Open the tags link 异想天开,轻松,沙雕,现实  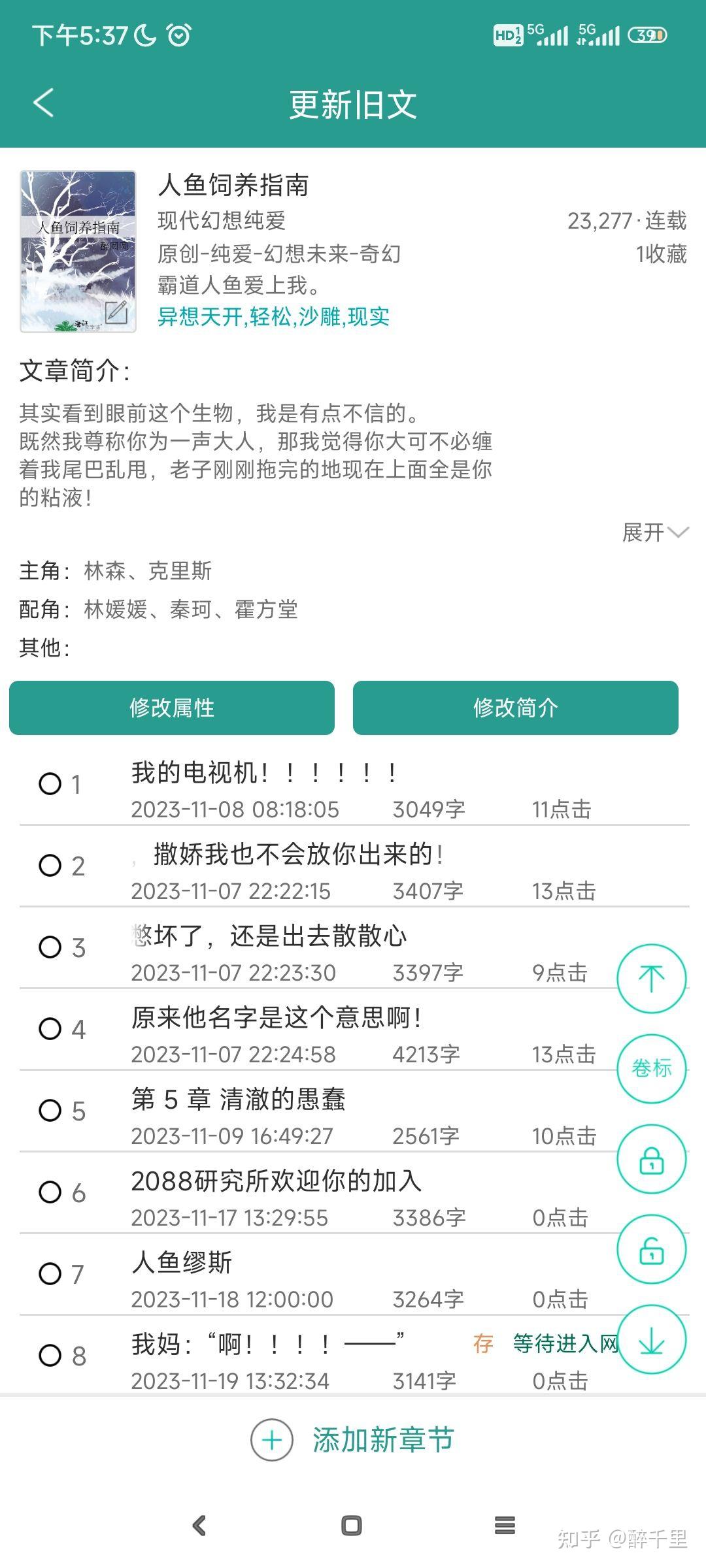click(x=273, y=316)
